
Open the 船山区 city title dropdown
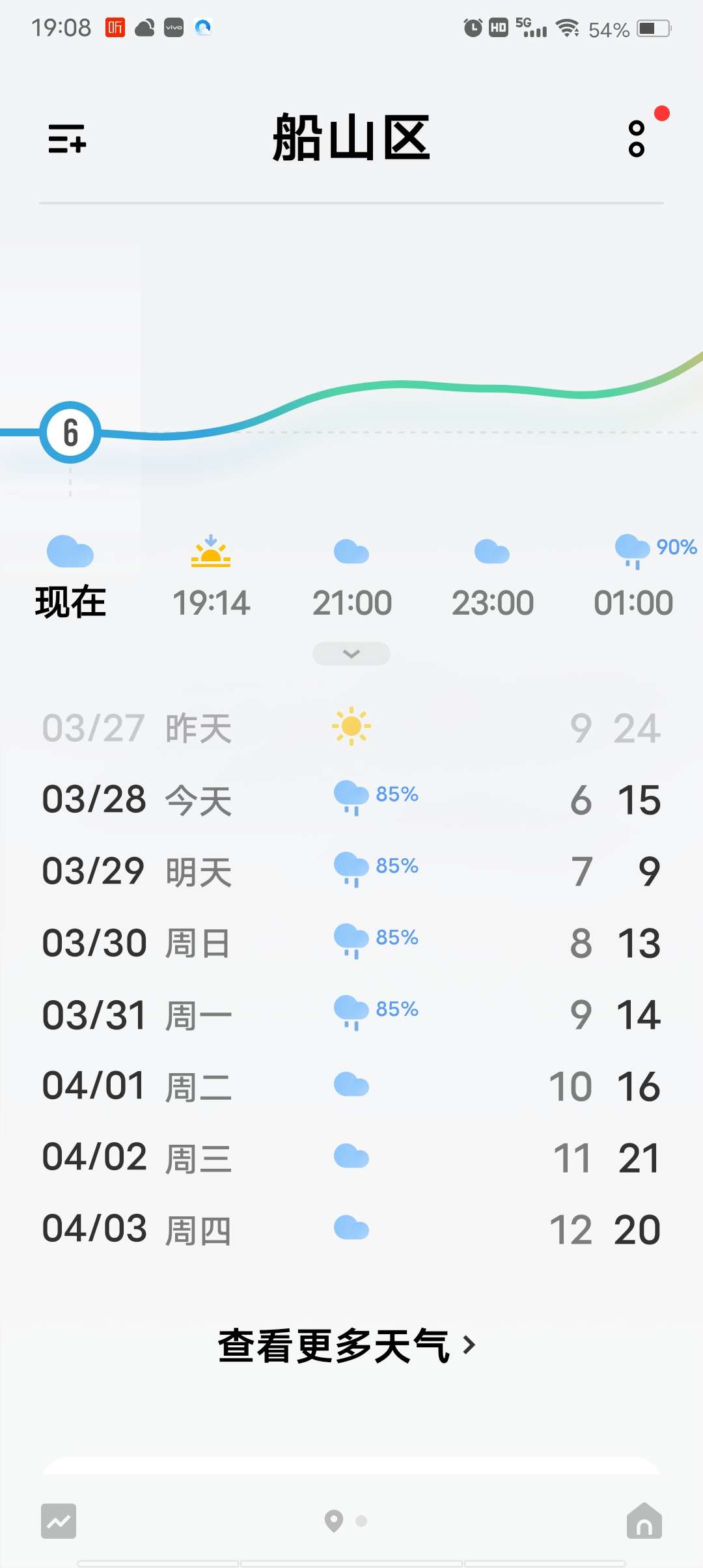pos(351,142)
